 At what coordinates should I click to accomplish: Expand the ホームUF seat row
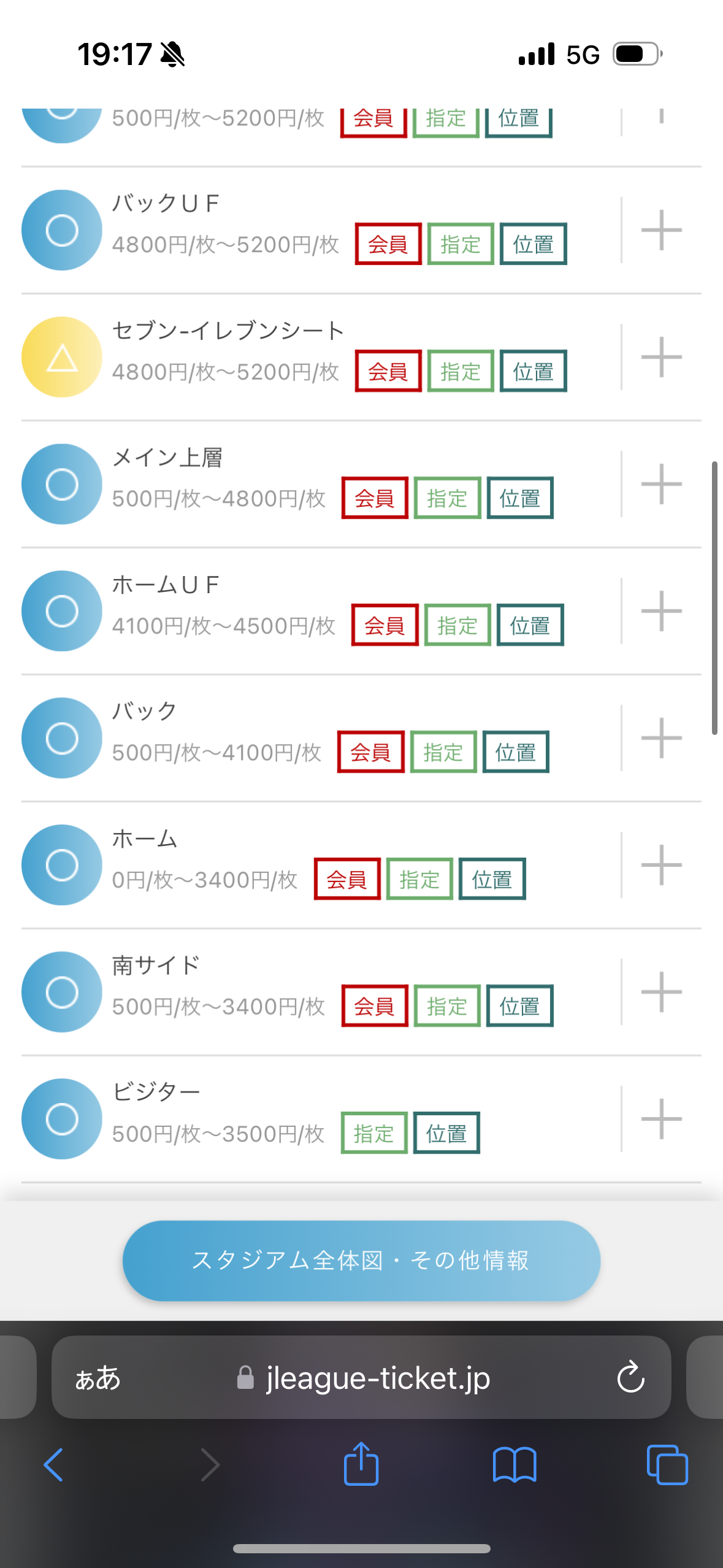[661, 611]
